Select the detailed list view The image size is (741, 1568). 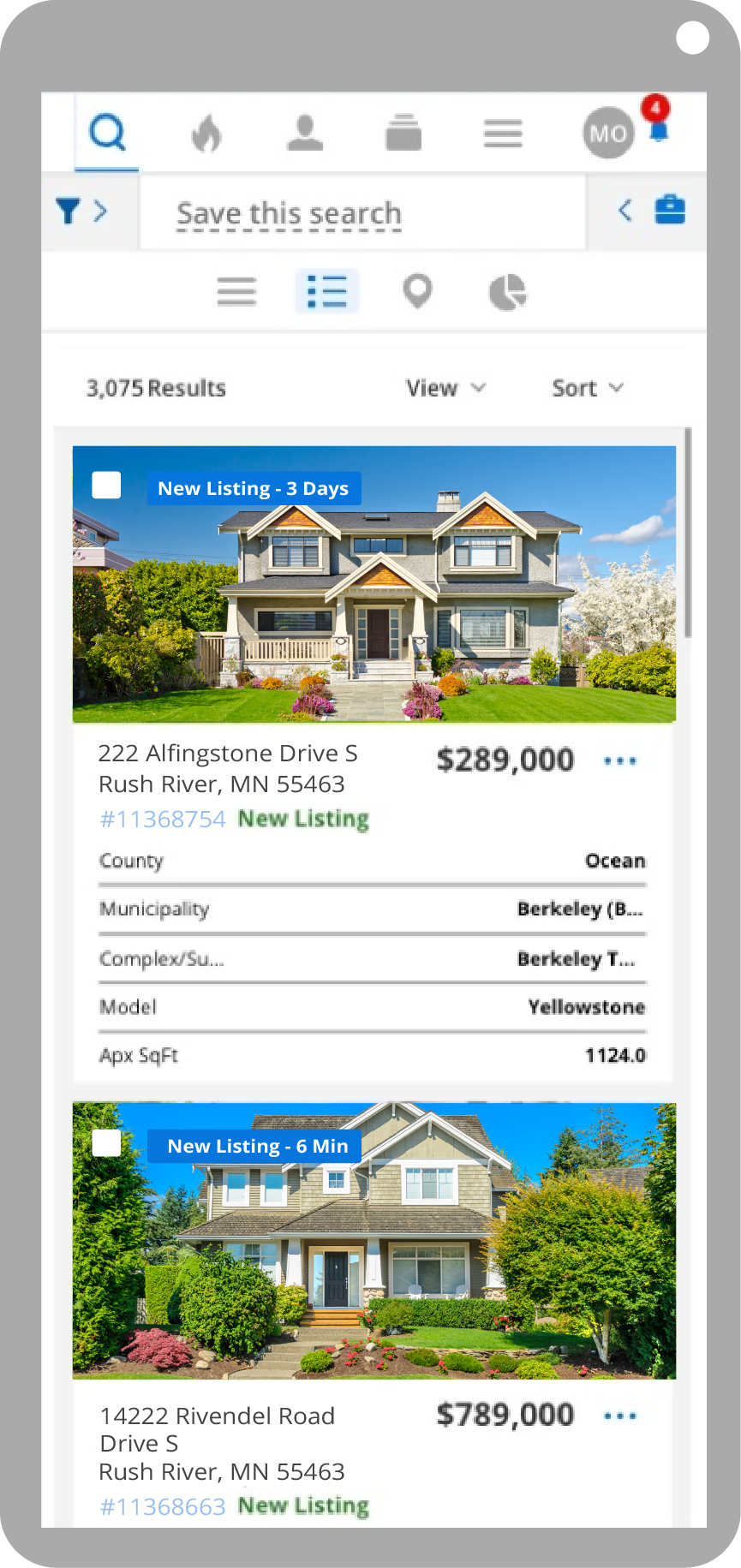(327, 292)
